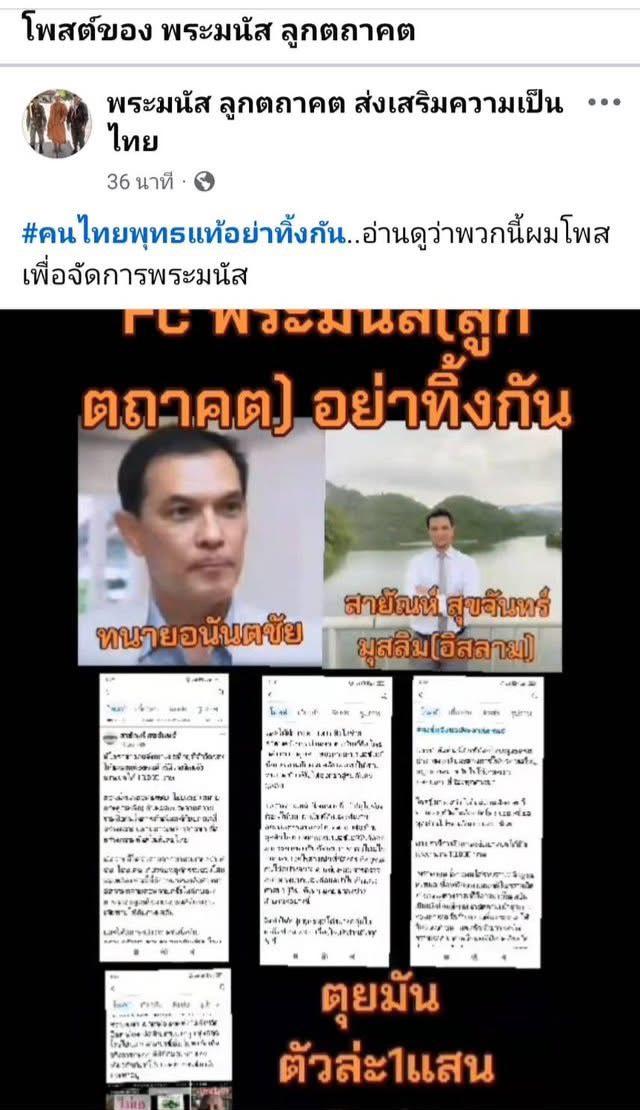Screen dimensions: 640x1110
Task: Open the profile name พระมนัส ลูกตถาคต
Action: [225, 105]
